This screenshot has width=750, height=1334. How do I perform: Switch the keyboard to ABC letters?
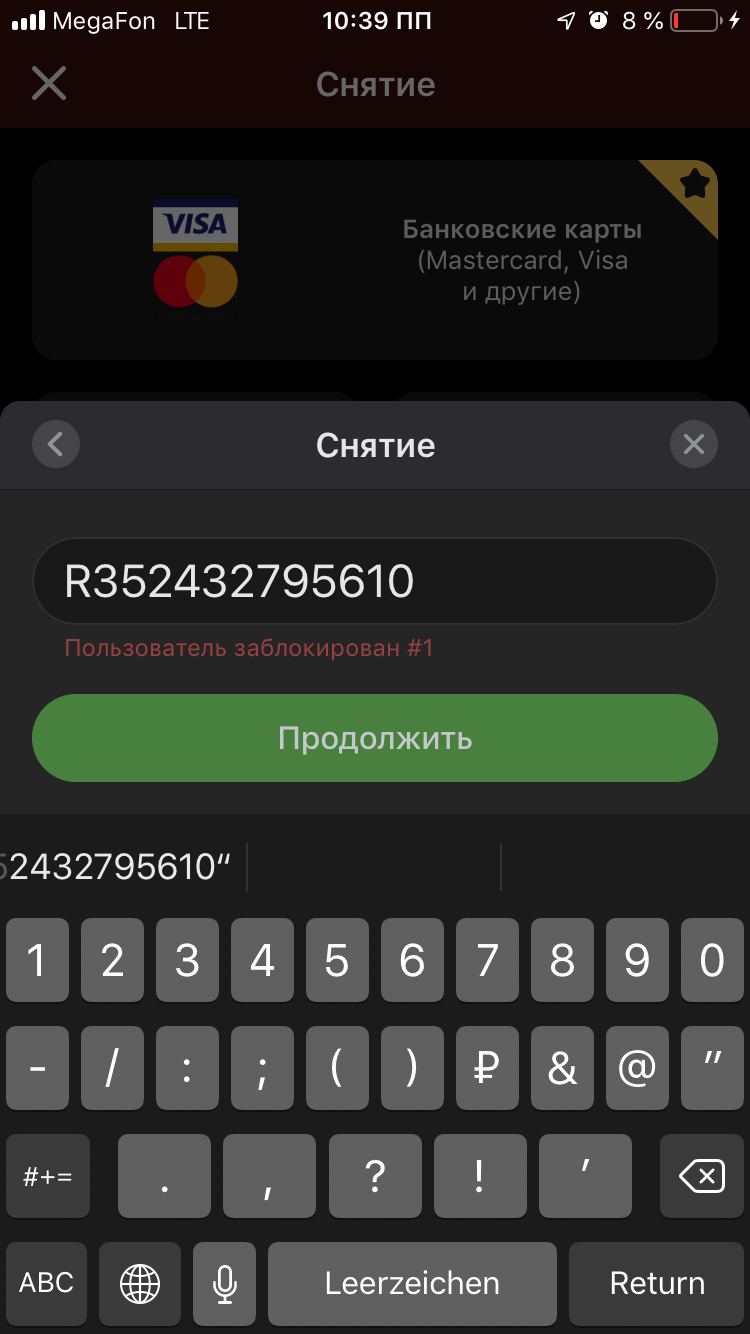point(47,1284)
